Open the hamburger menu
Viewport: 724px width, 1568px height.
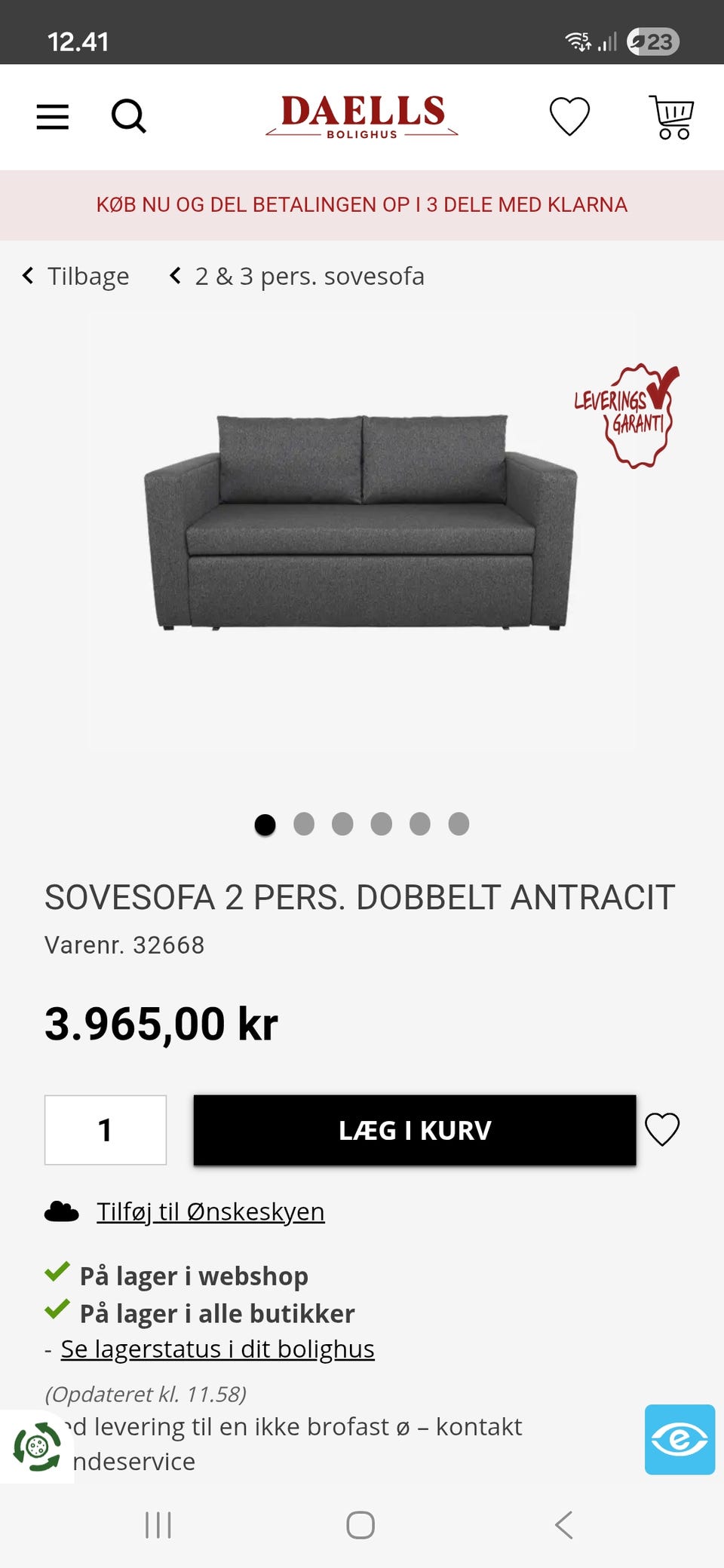[x=53, y=117]
